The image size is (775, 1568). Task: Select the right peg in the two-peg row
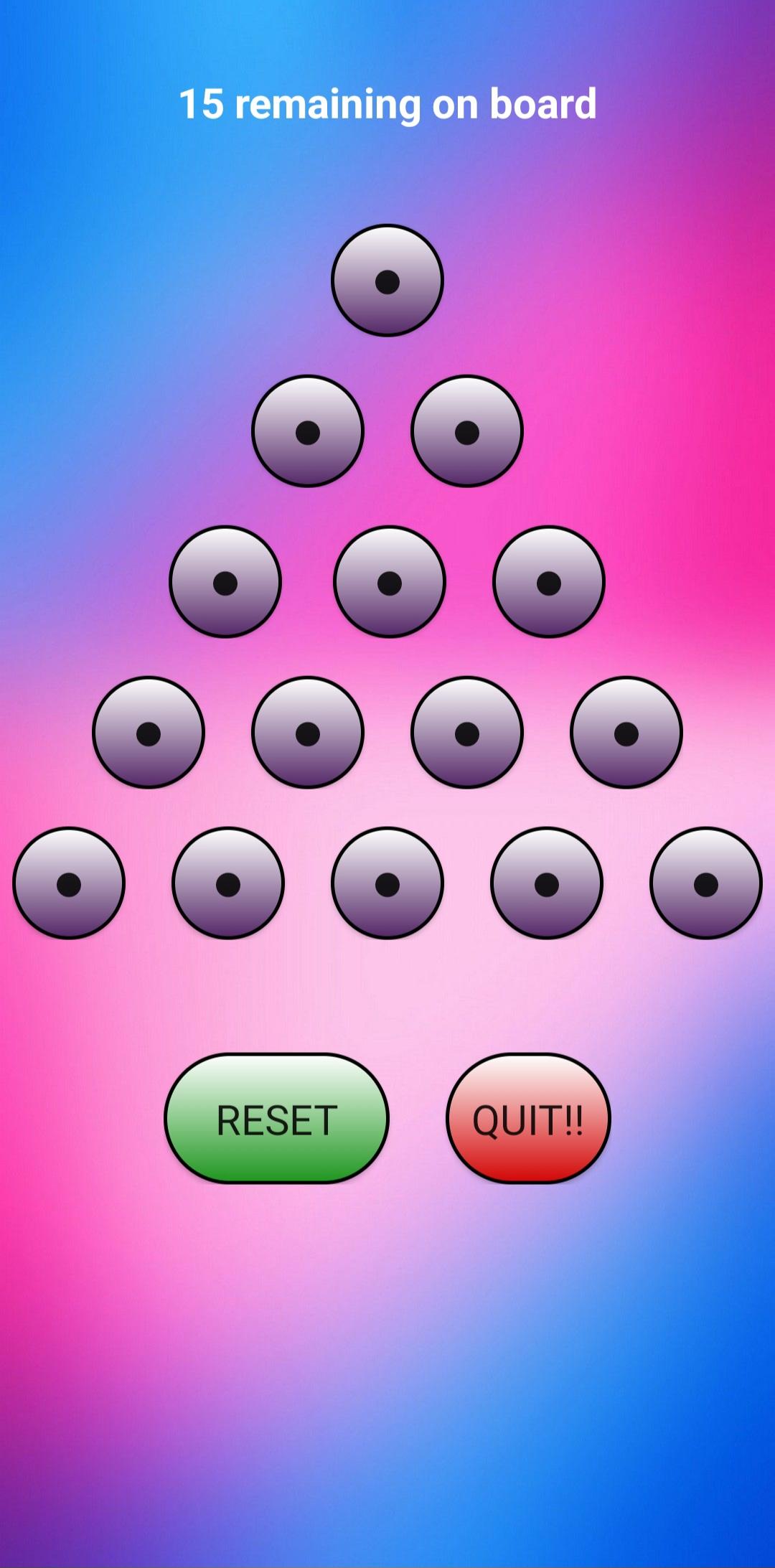click(467, 431)
